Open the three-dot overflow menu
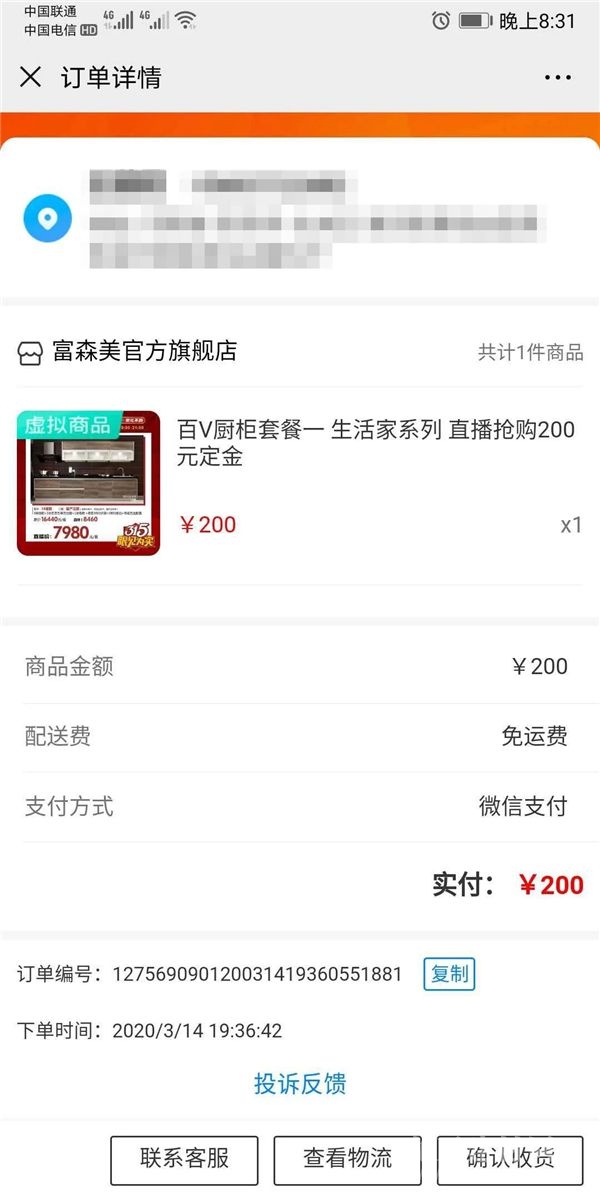 coord(557,77)
